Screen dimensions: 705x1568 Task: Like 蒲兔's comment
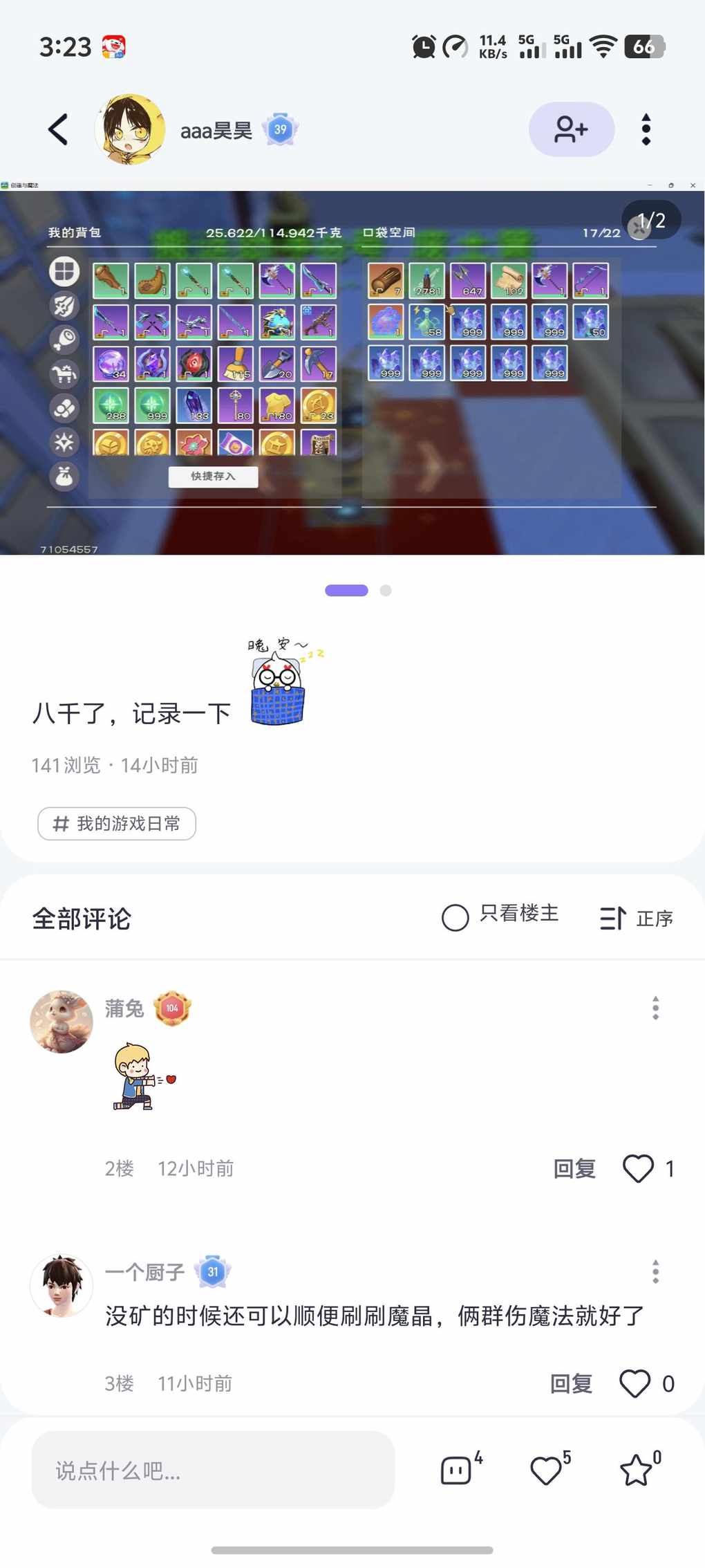click(x=638, y=1168)
